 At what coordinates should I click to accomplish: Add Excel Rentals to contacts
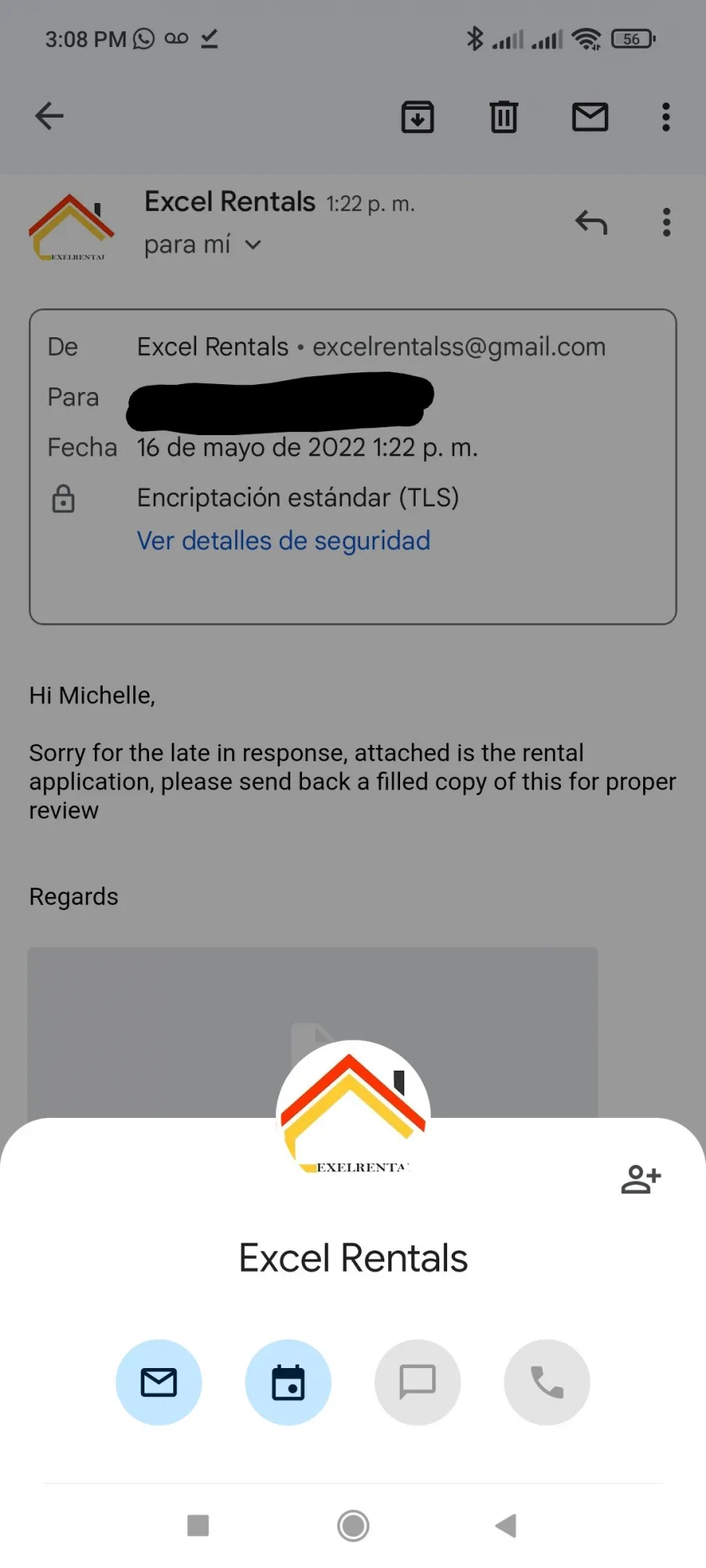click(x=641, y=1178)
